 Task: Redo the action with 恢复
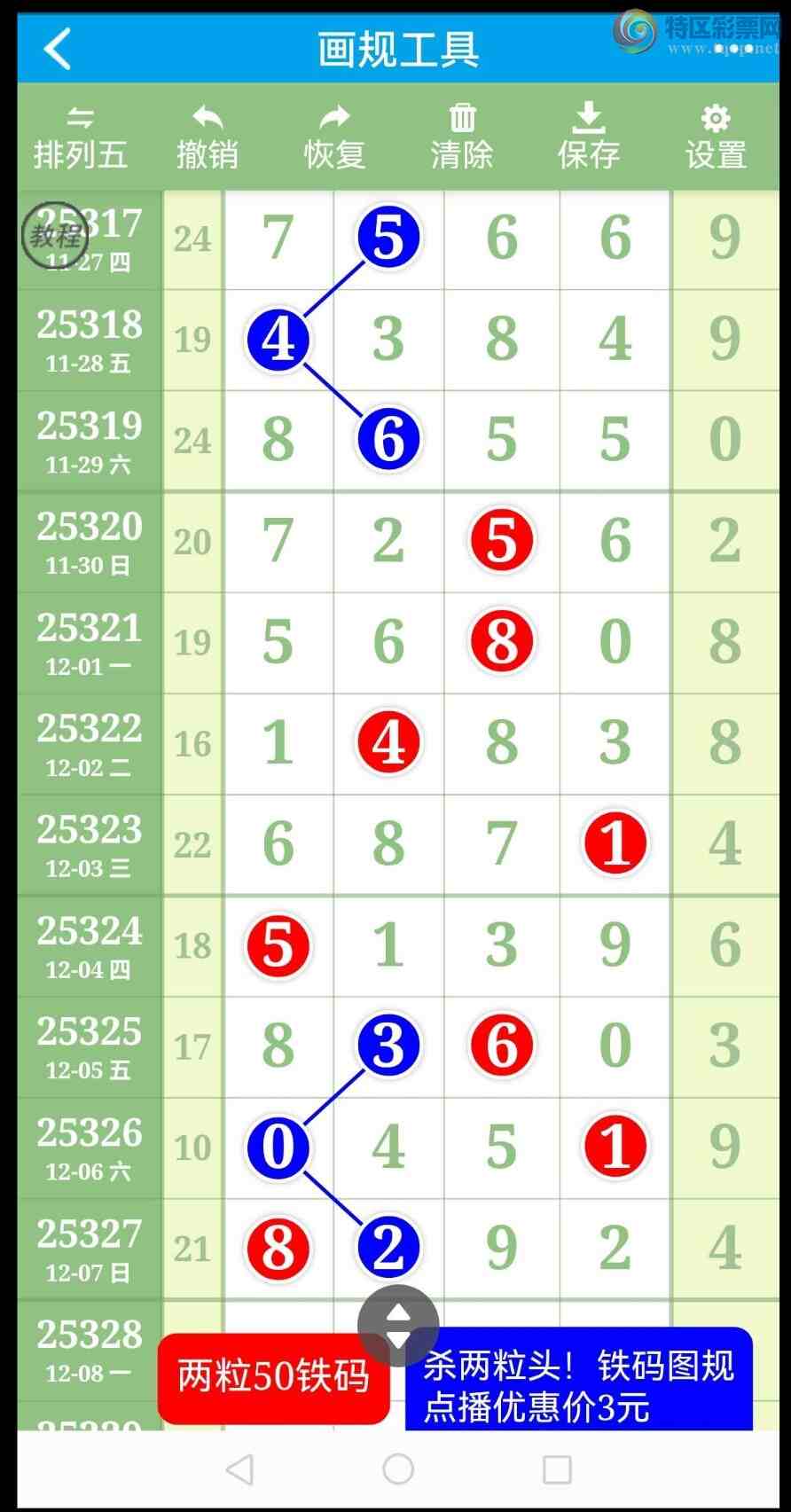coord(334,138)
